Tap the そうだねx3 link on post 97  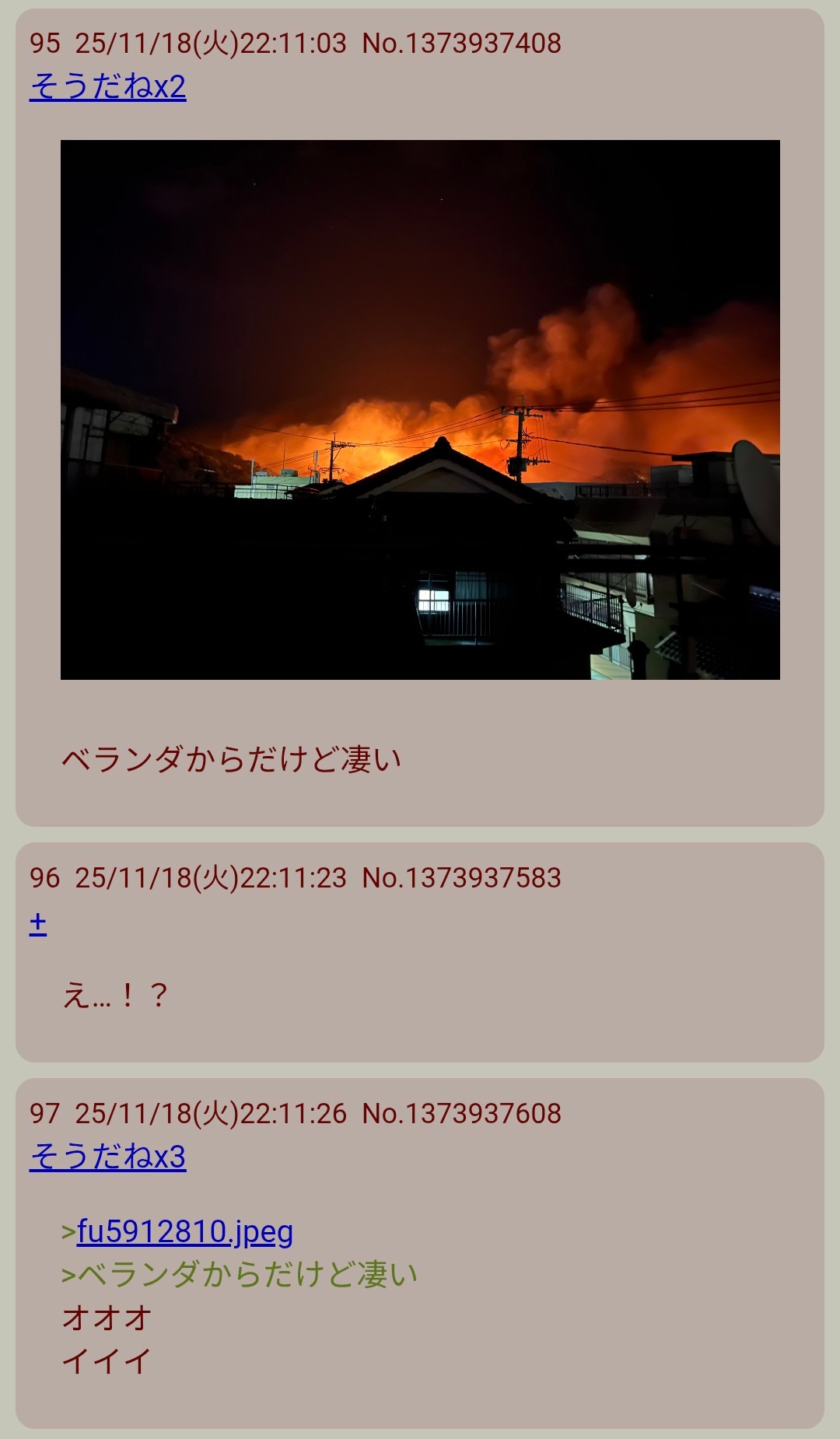point(107,1157)
